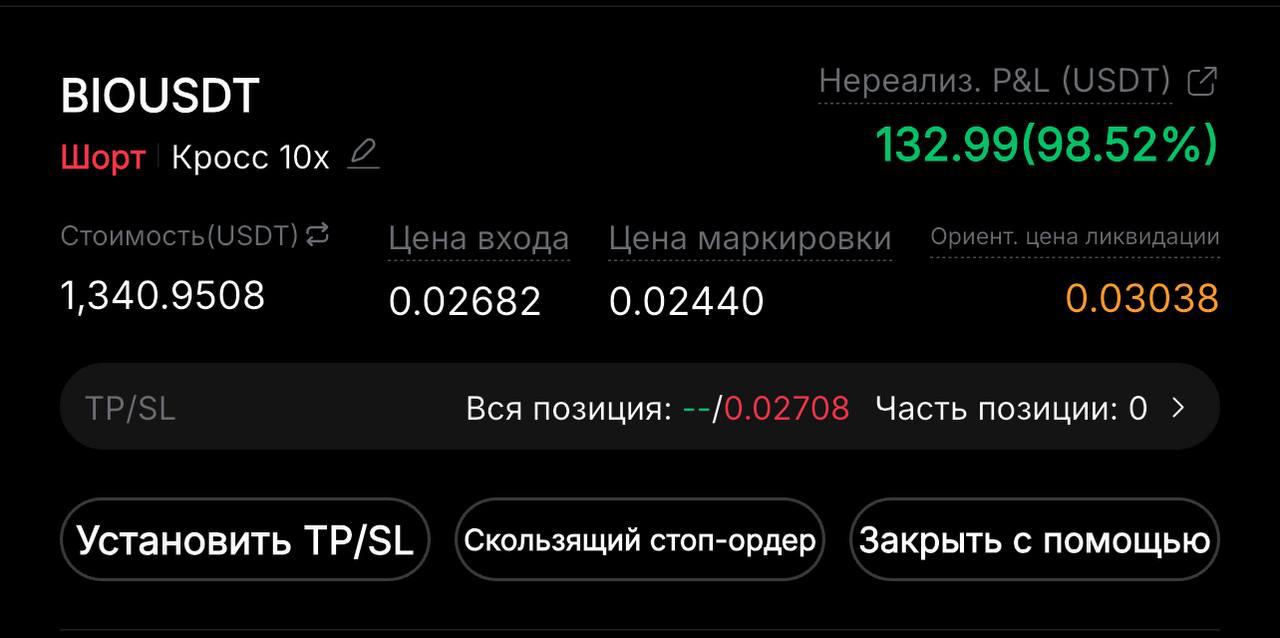Open the BIOUSDT trading pair

pos(160,97)
